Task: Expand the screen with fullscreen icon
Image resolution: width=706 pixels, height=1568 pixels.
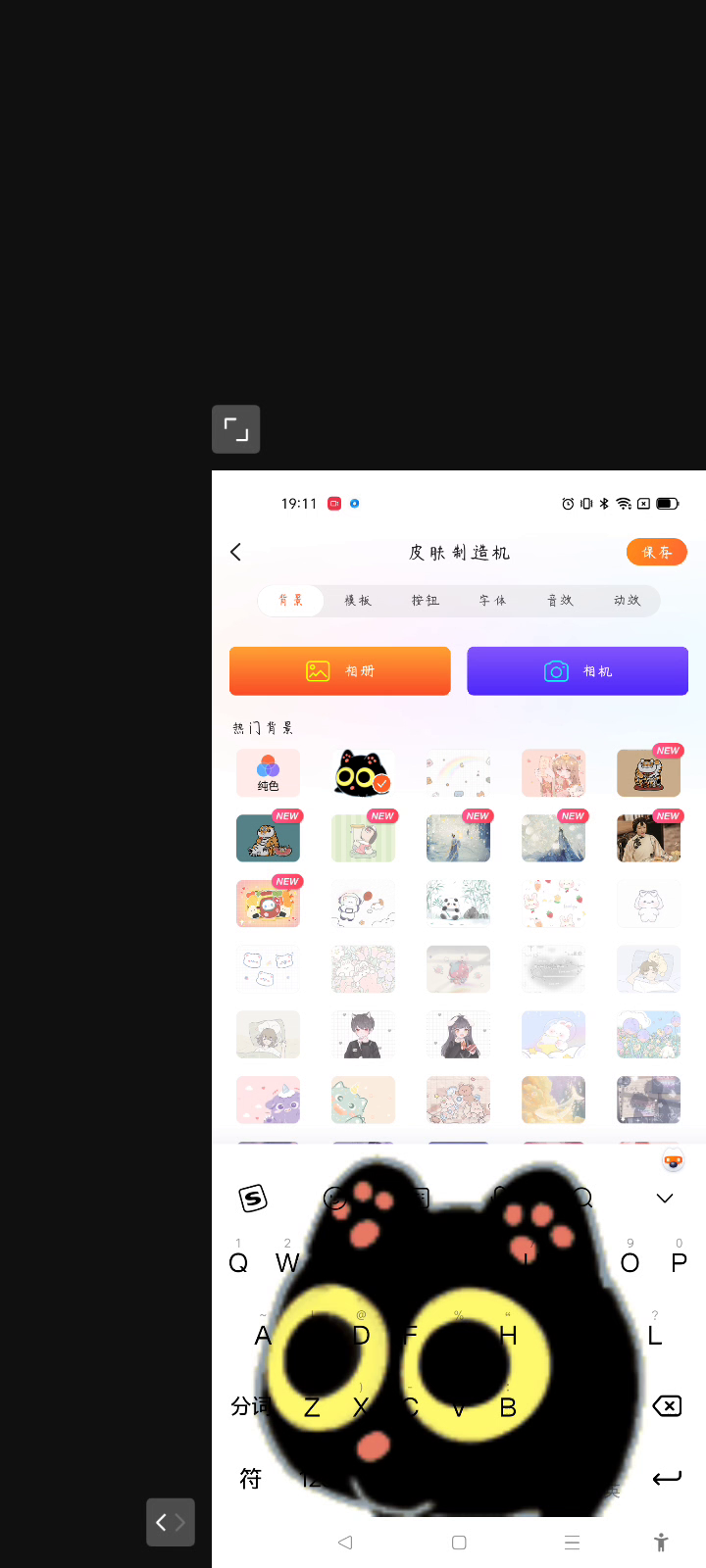Action: [x=236, y=429]
